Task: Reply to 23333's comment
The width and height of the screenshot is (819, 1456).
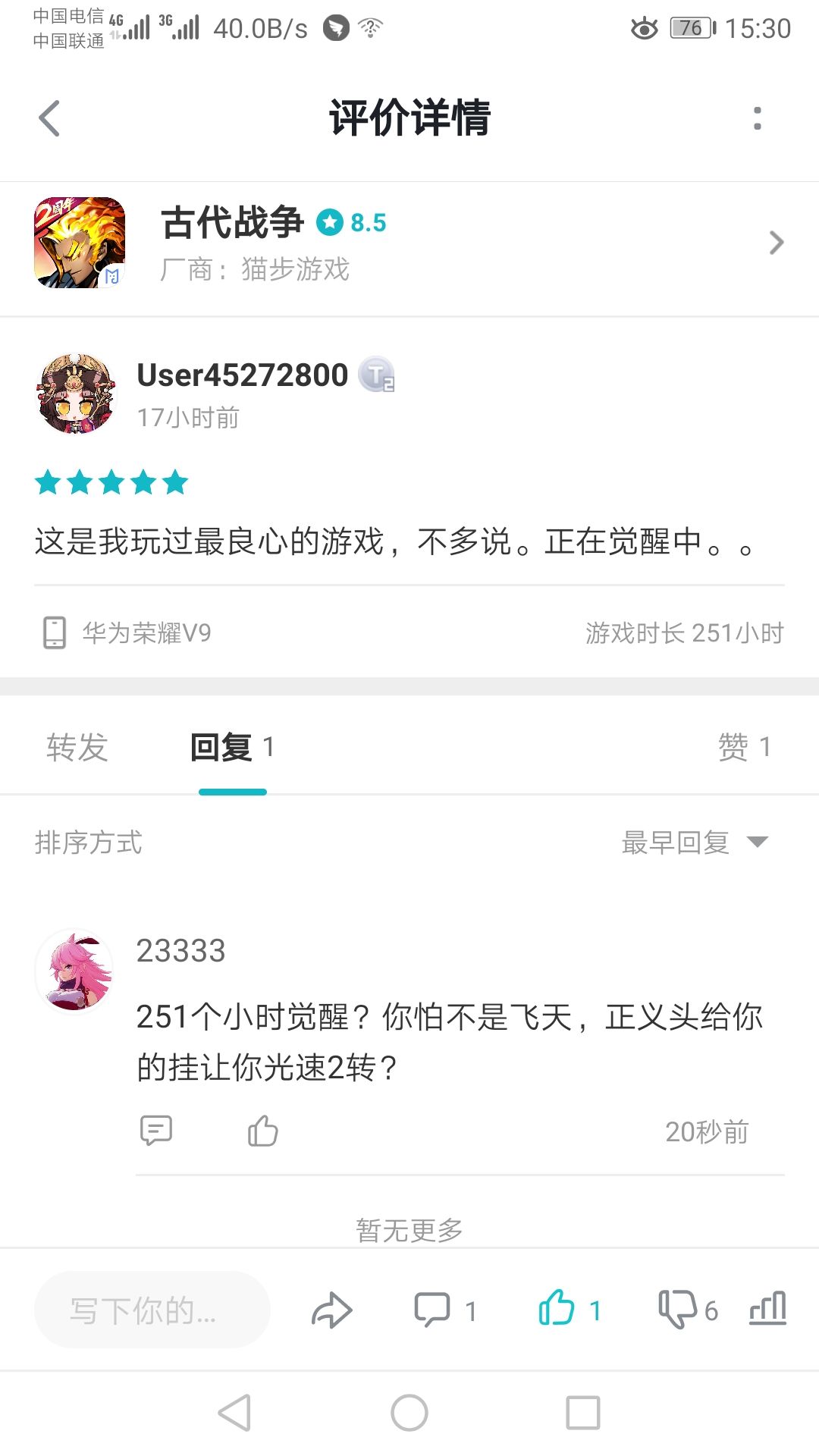Action: pyautogui.click(x=156, y=1131)
